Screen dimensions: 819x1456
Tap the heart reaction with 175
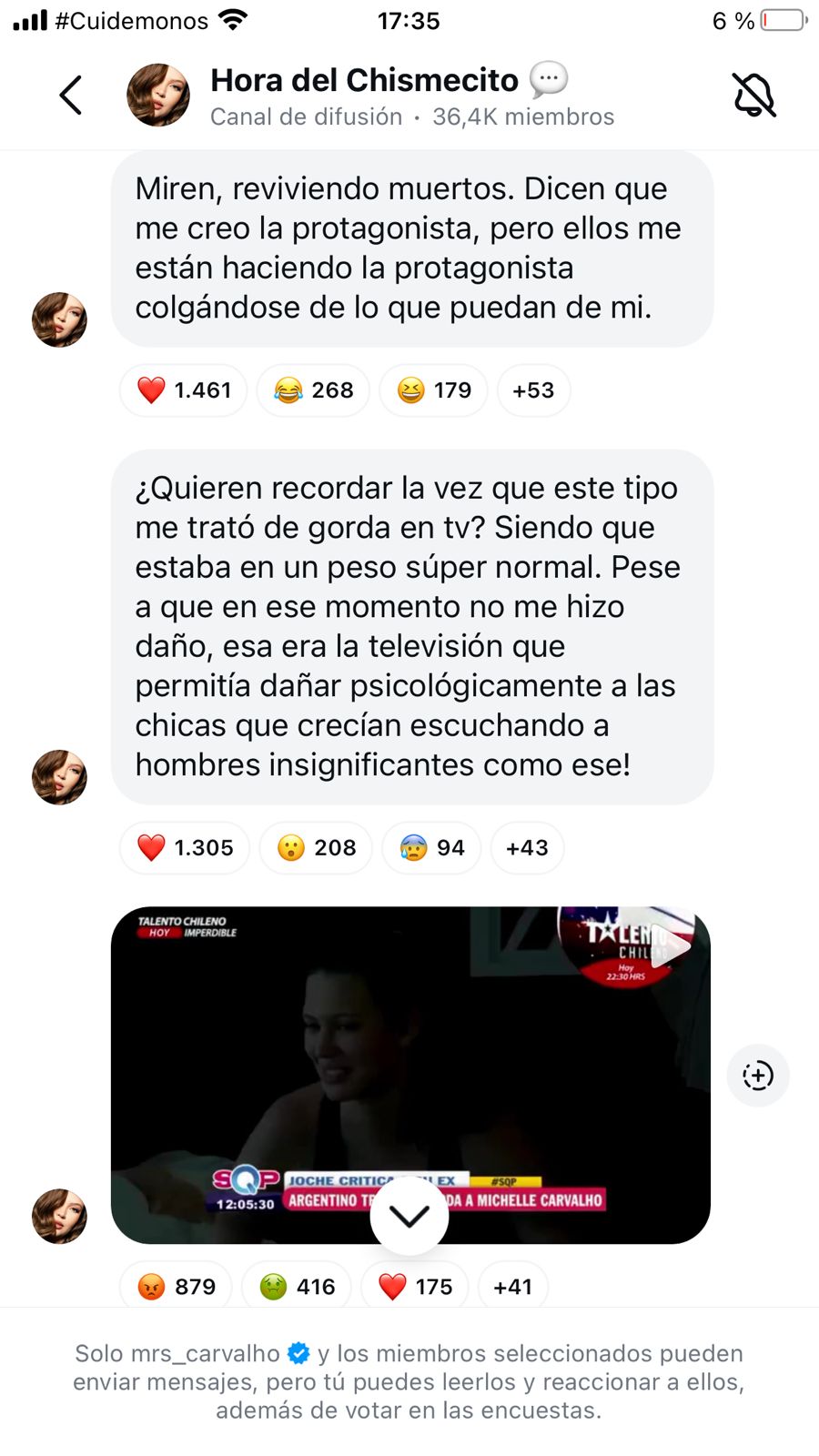click(x=415, y=1286)
